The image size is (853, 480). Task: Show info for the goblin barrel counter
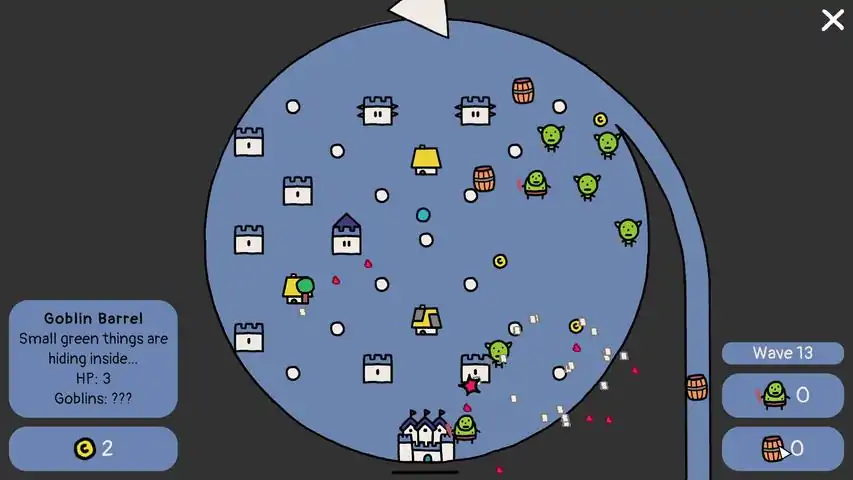pyautogui.click(x=783, y=448)
